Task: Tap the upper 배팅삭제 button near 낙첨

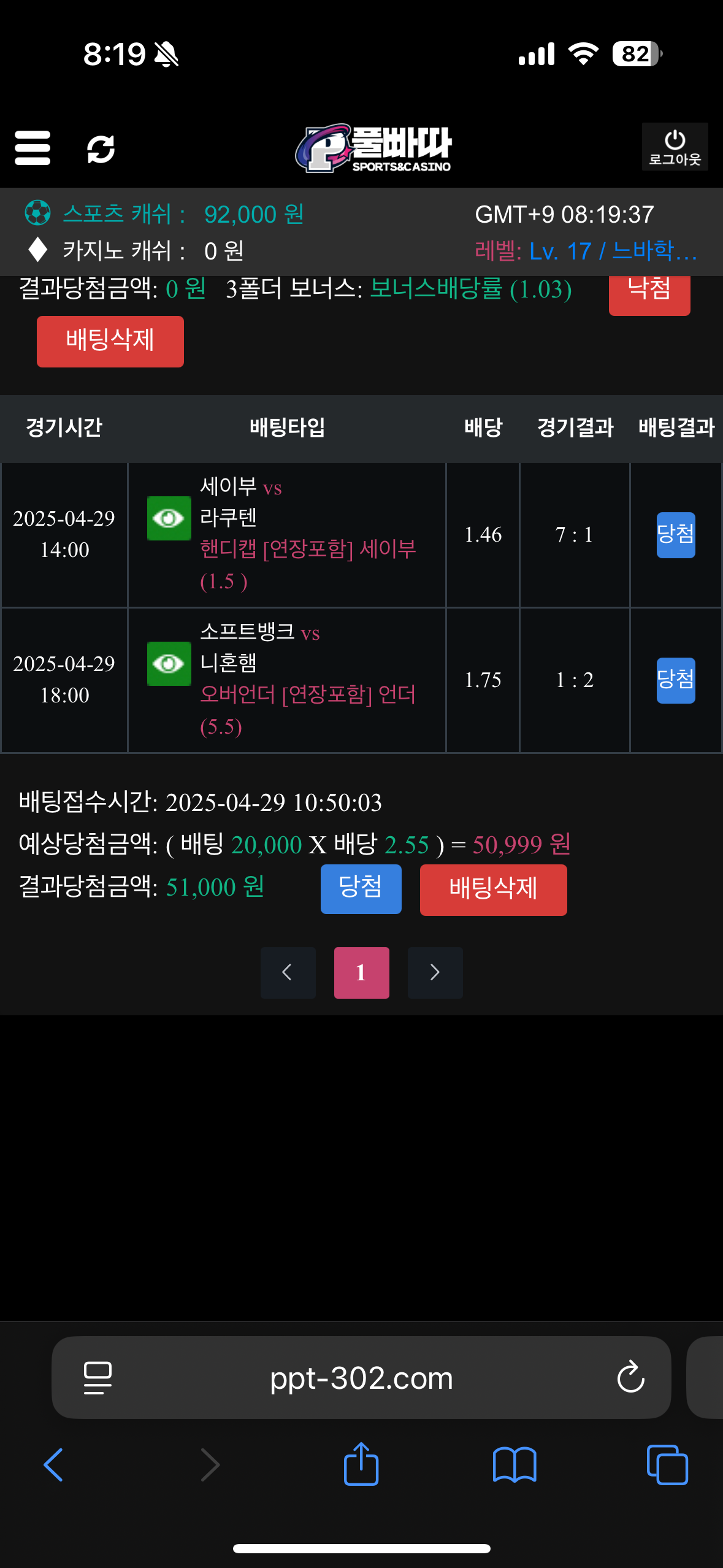Action: tap(110, 341)
